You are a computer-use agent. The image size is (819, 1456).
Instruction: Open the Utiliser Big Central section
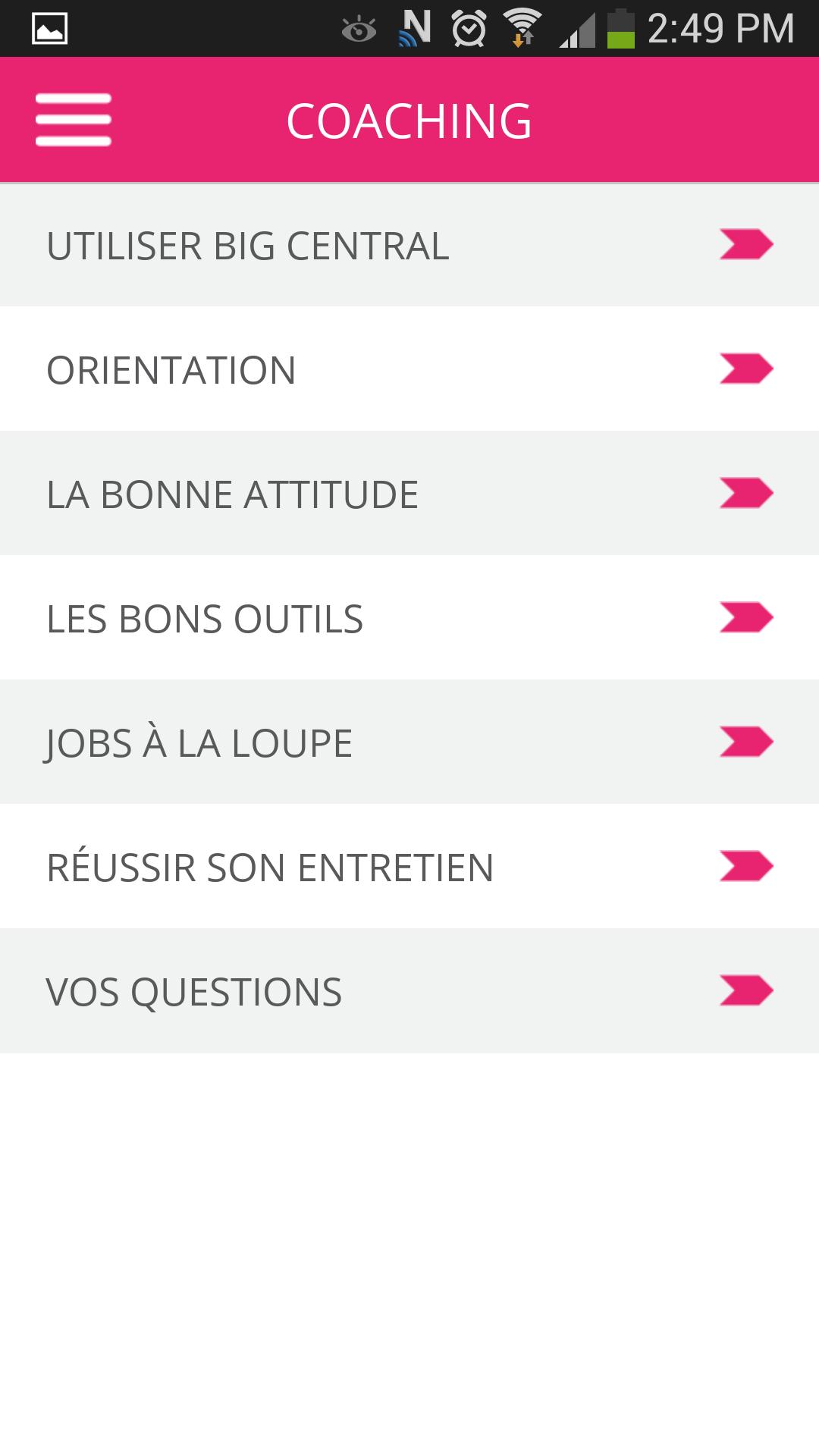coord(409,245)
